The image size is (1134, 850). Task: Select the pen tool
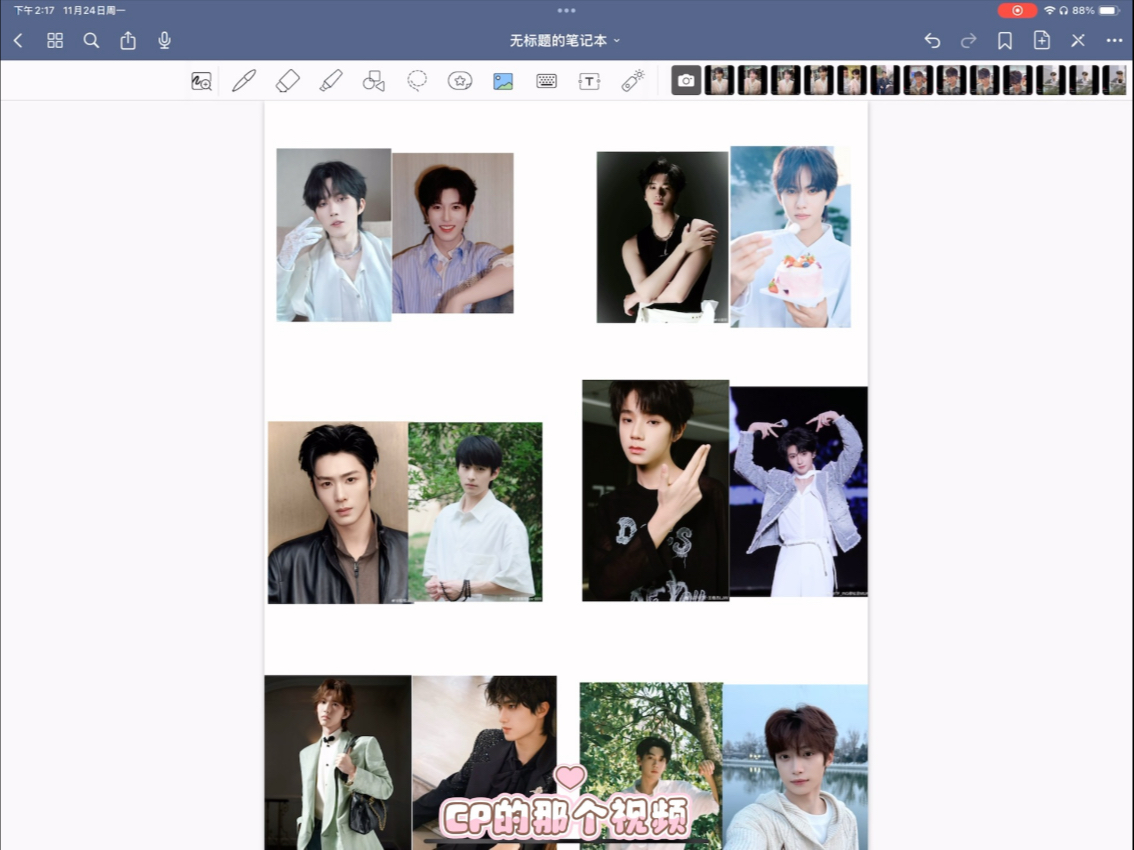[244, 81]
